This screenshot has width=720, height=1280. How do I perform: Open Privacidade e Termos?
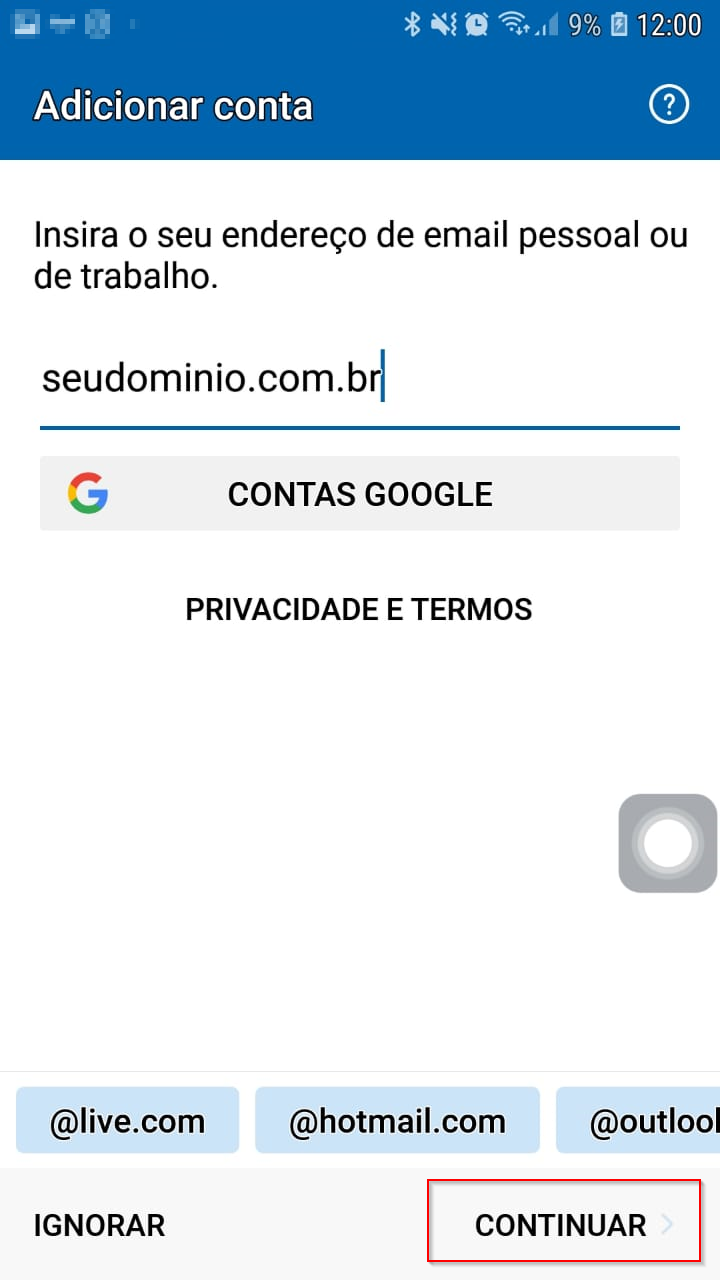pos(359,609)
